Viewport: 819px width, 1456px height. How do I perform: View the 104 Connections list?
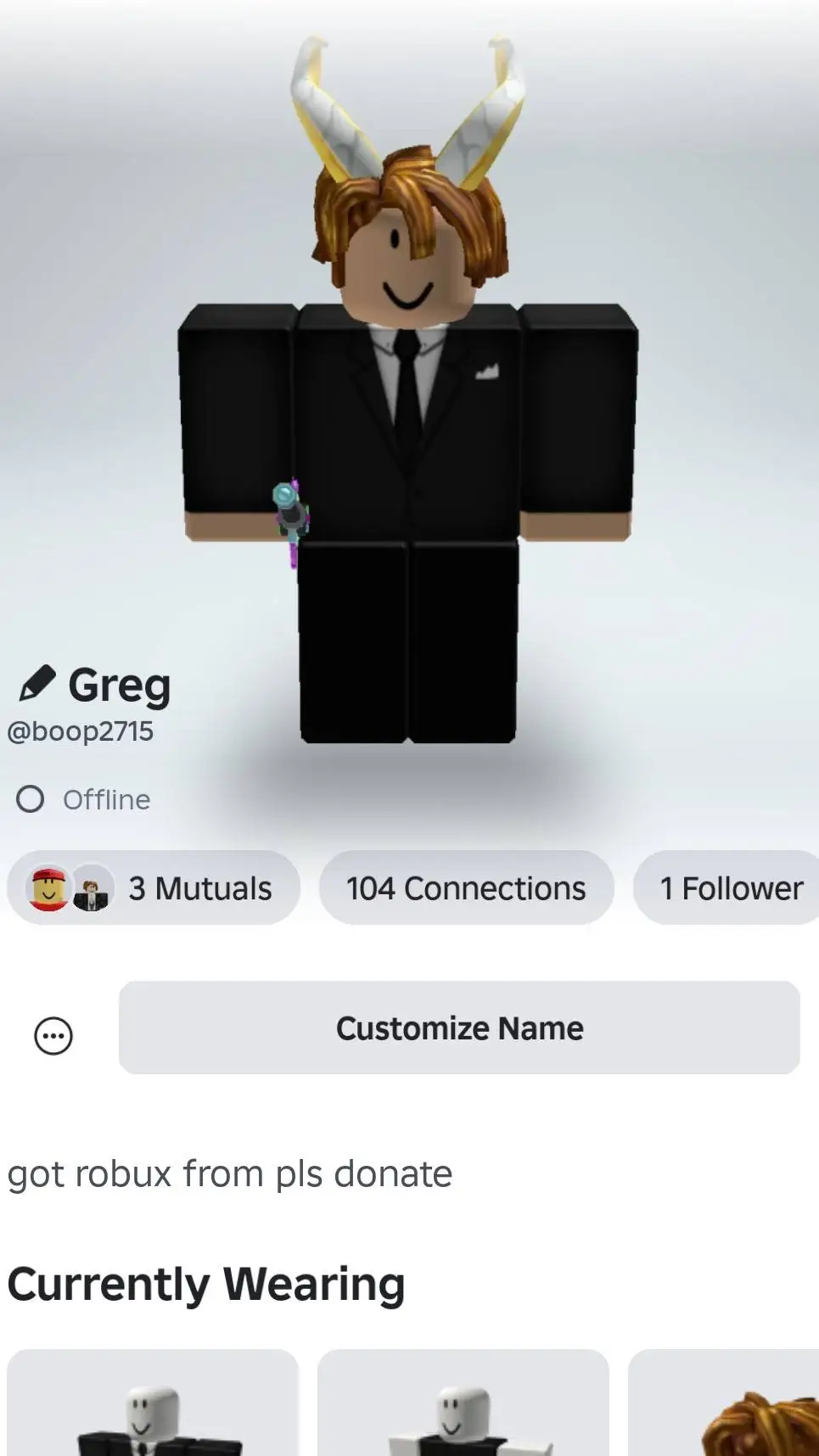coord(466,888)
